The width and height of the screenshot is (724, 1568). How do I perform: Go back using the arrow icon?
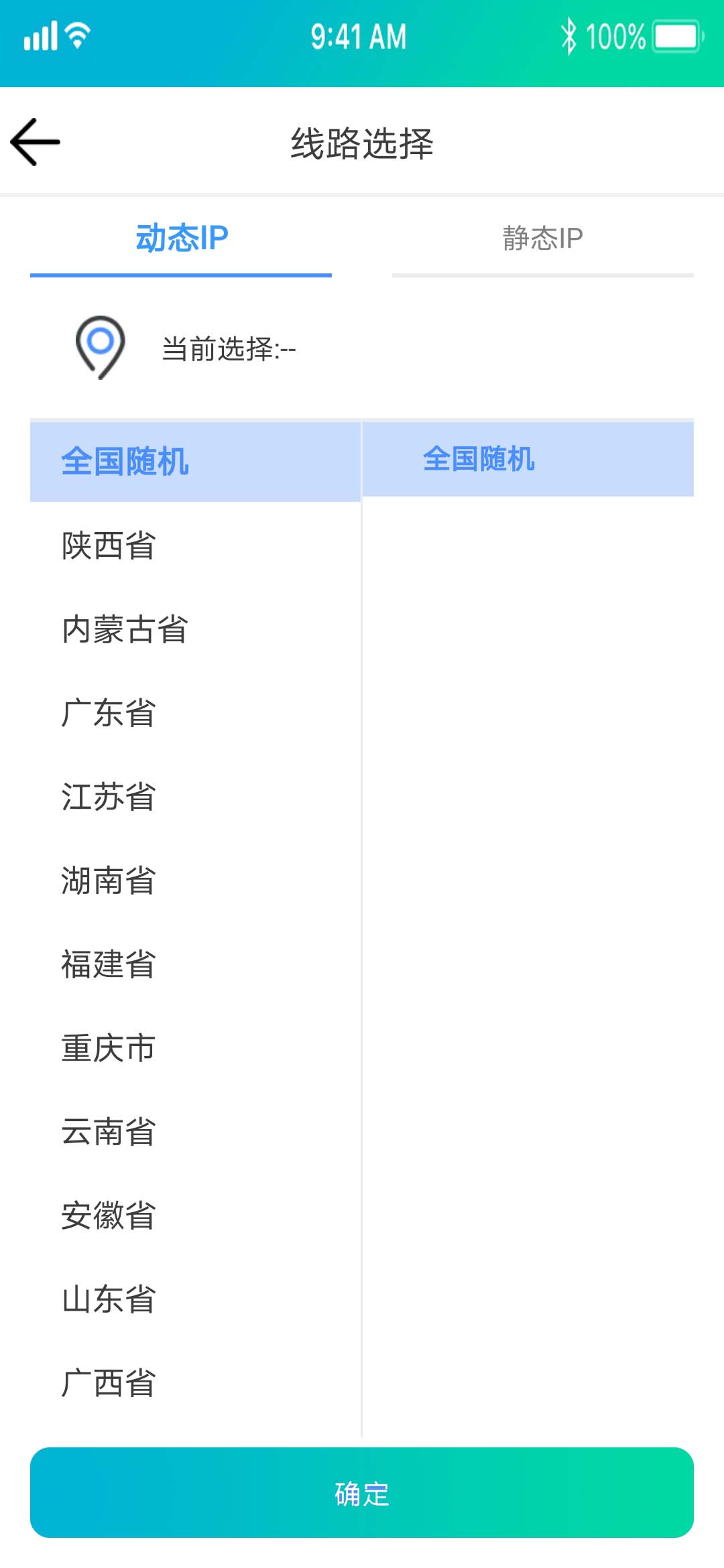(x=36, y=142)
